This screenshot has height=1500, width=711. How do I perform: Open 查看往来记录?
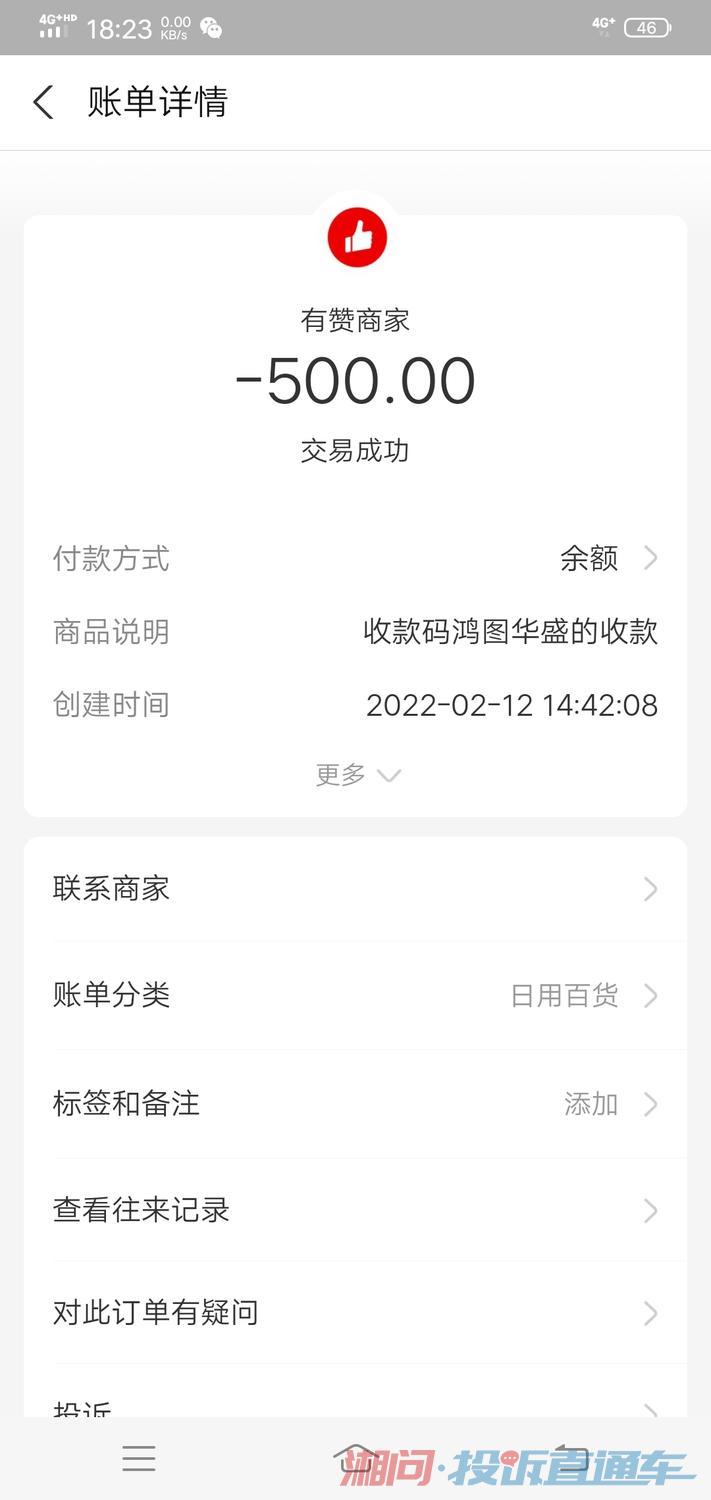tap(355, 1211)
